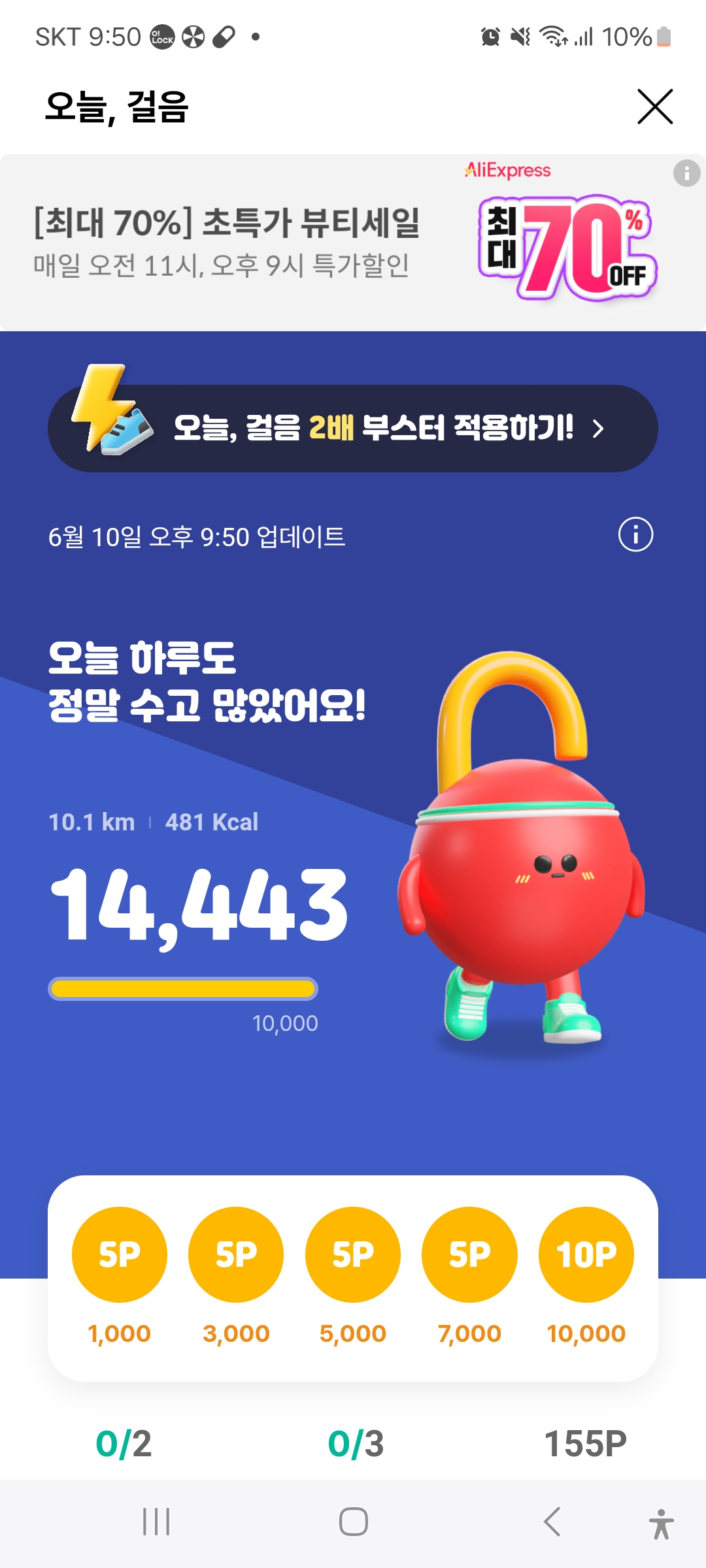Viewport: 706px width, 1568px height.
Task: Claim the 5P reward for 5,000 steps
Action: coord(353,1254)
